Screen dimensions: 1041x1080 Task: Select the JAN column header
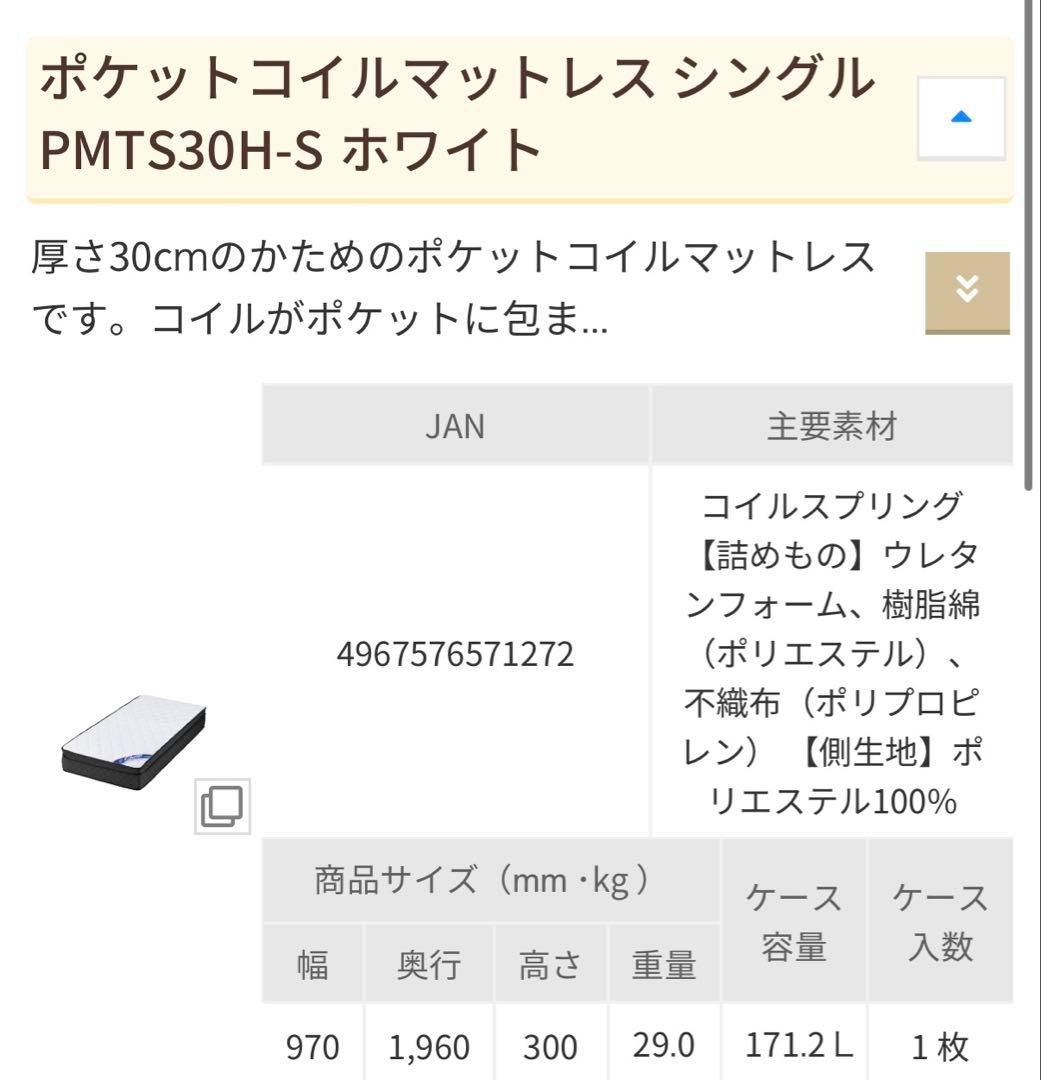tap(457, 424)
